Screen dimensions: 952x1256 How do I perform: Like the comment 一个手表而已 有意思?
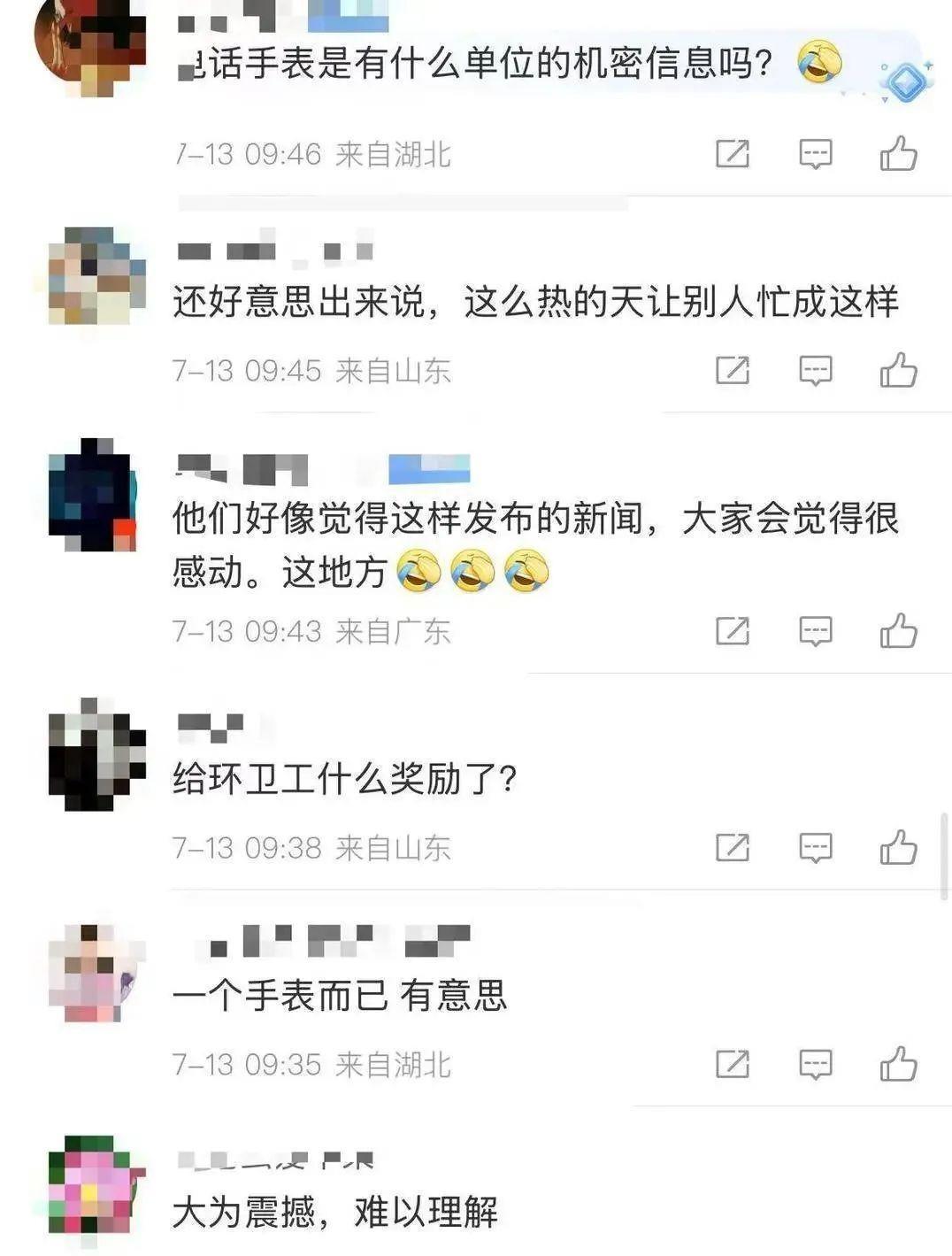tap(898, 1063)
